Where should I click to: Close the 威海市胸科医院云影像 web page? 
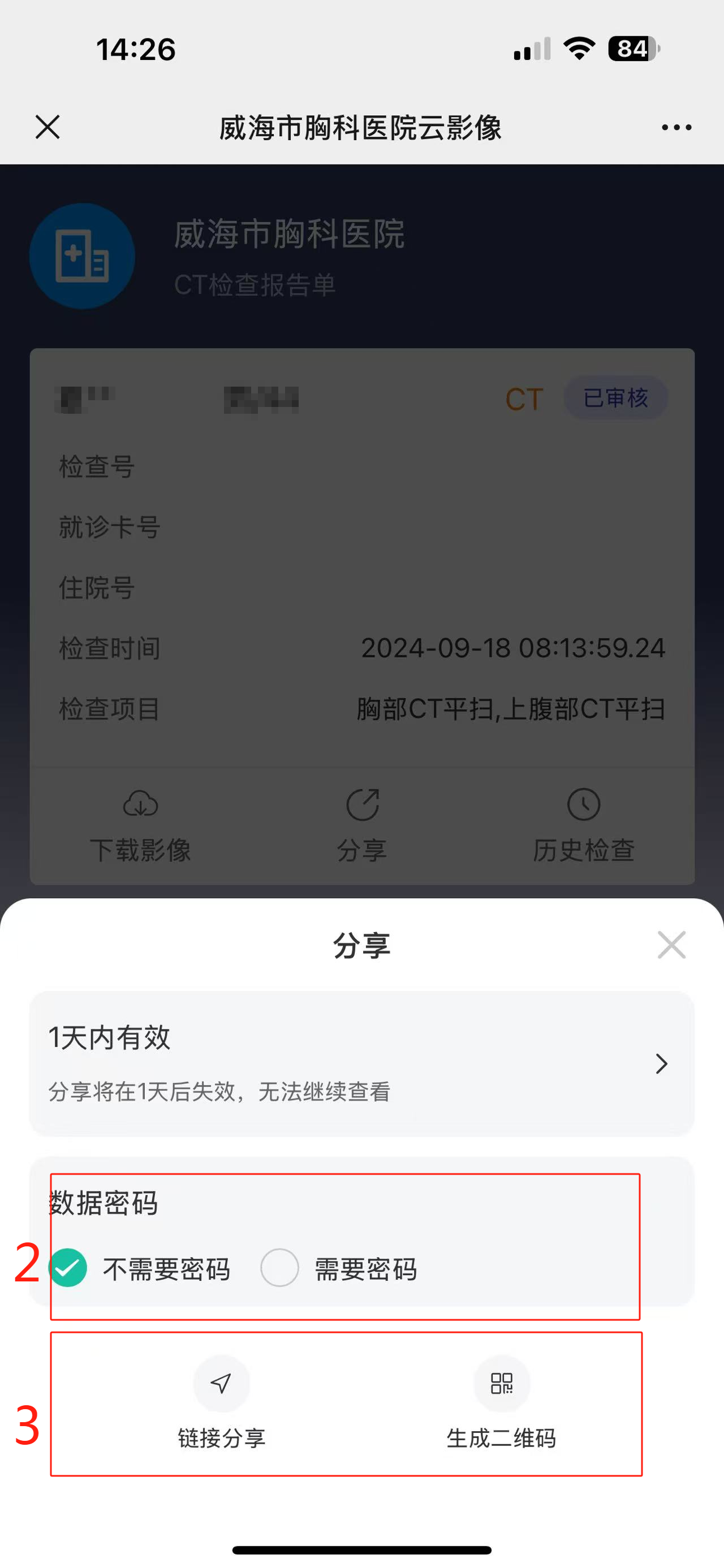[x=48, y=127]
